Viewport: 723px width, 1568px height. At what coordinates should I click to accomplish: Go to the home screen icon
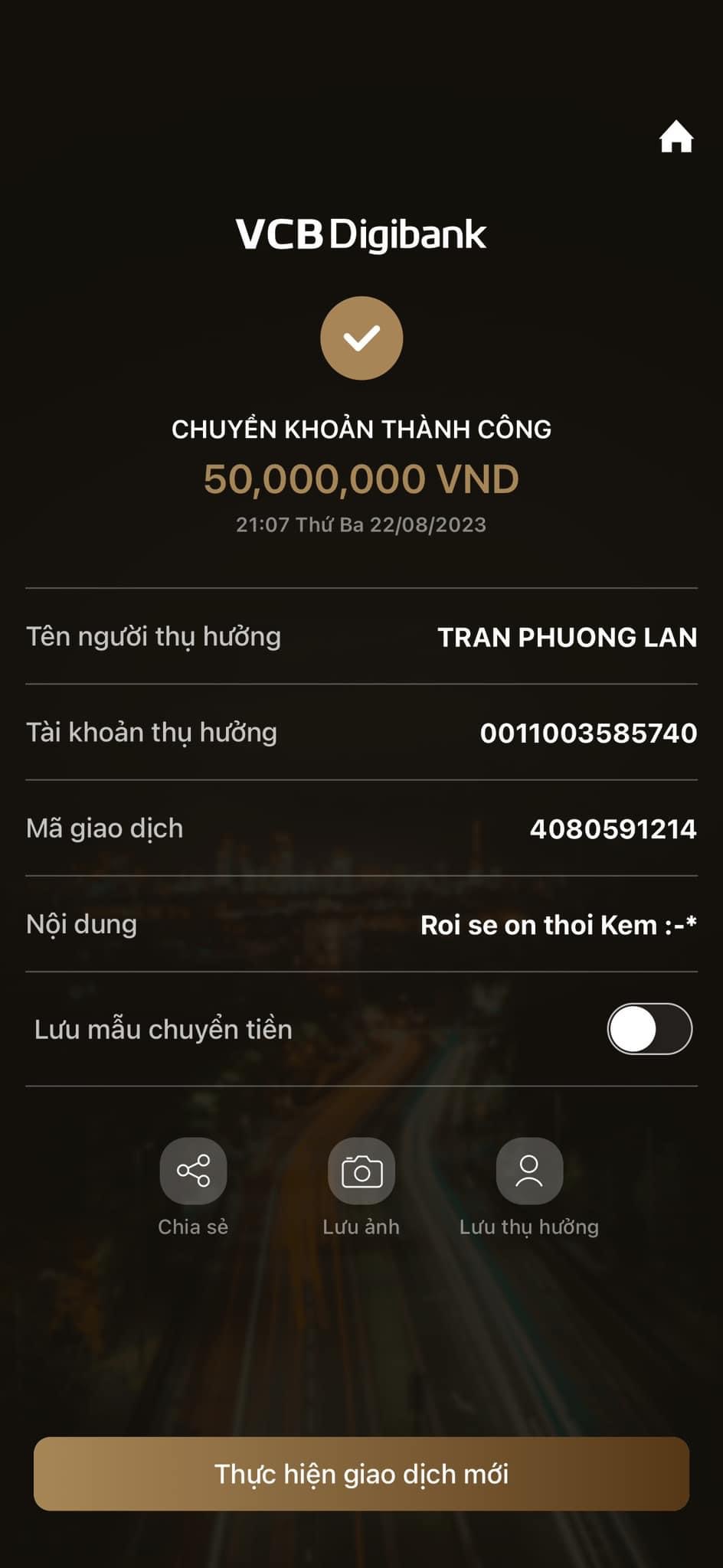click(x=676, y=138)
